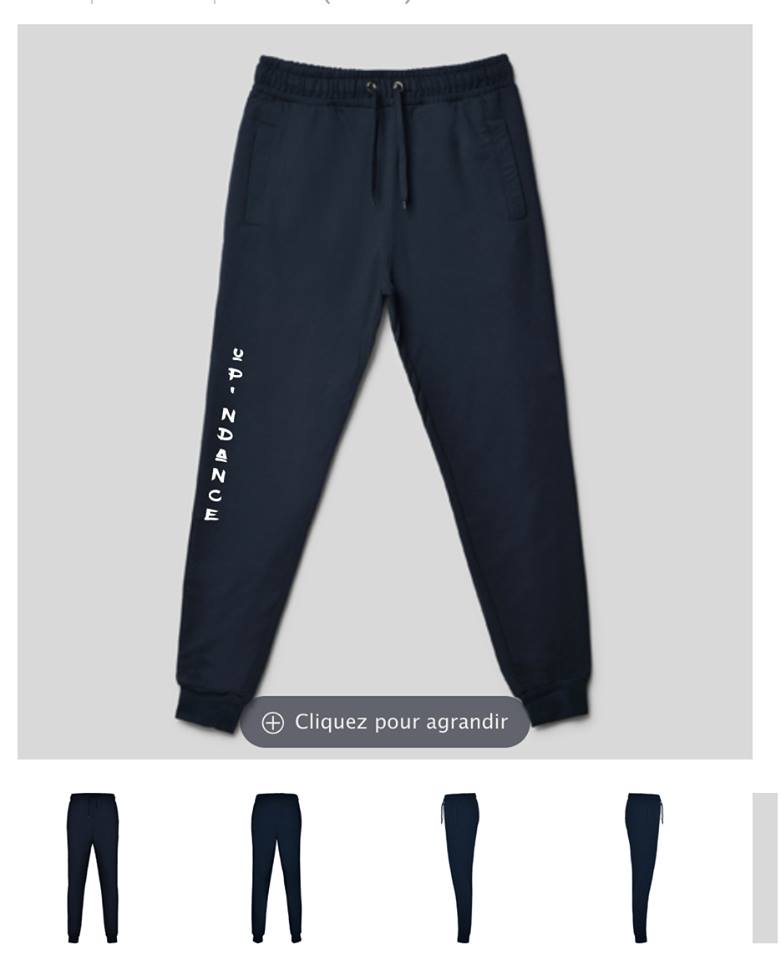The height and width of the screenshot is (960, 781).
Task: Select the first thumbnail, the front view
Action: coord(93,867)
